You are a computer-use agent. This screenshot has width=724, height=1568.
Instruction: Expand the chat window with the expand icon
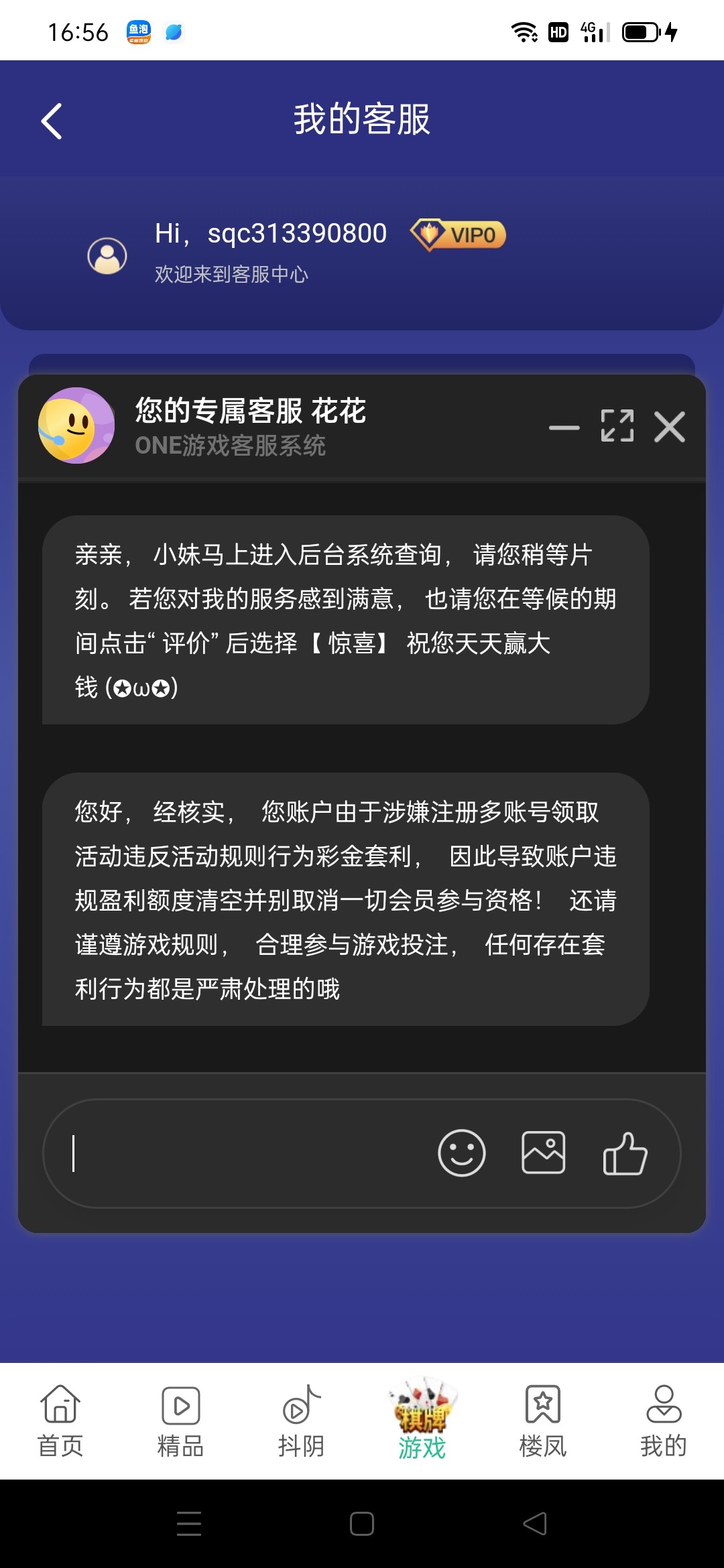point(615,426)
